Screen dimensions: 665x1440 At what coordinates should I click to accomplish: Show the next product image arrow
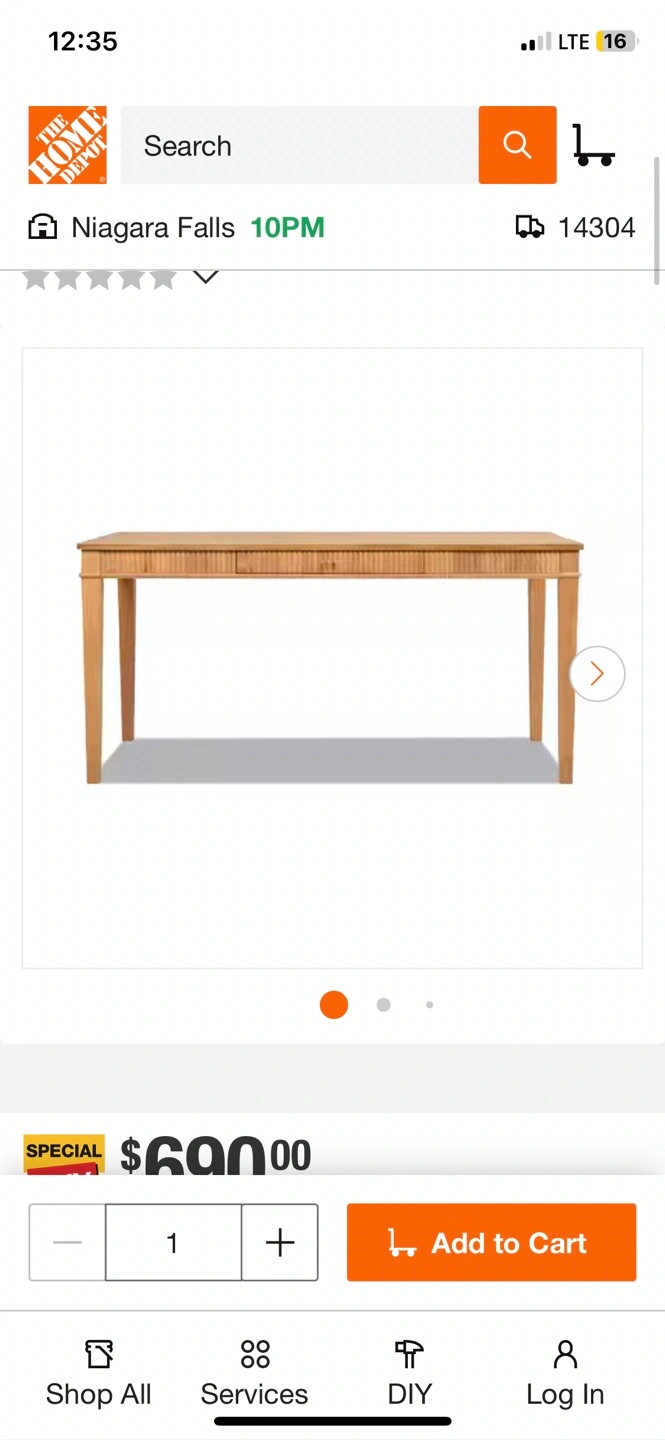pos(597,674)
